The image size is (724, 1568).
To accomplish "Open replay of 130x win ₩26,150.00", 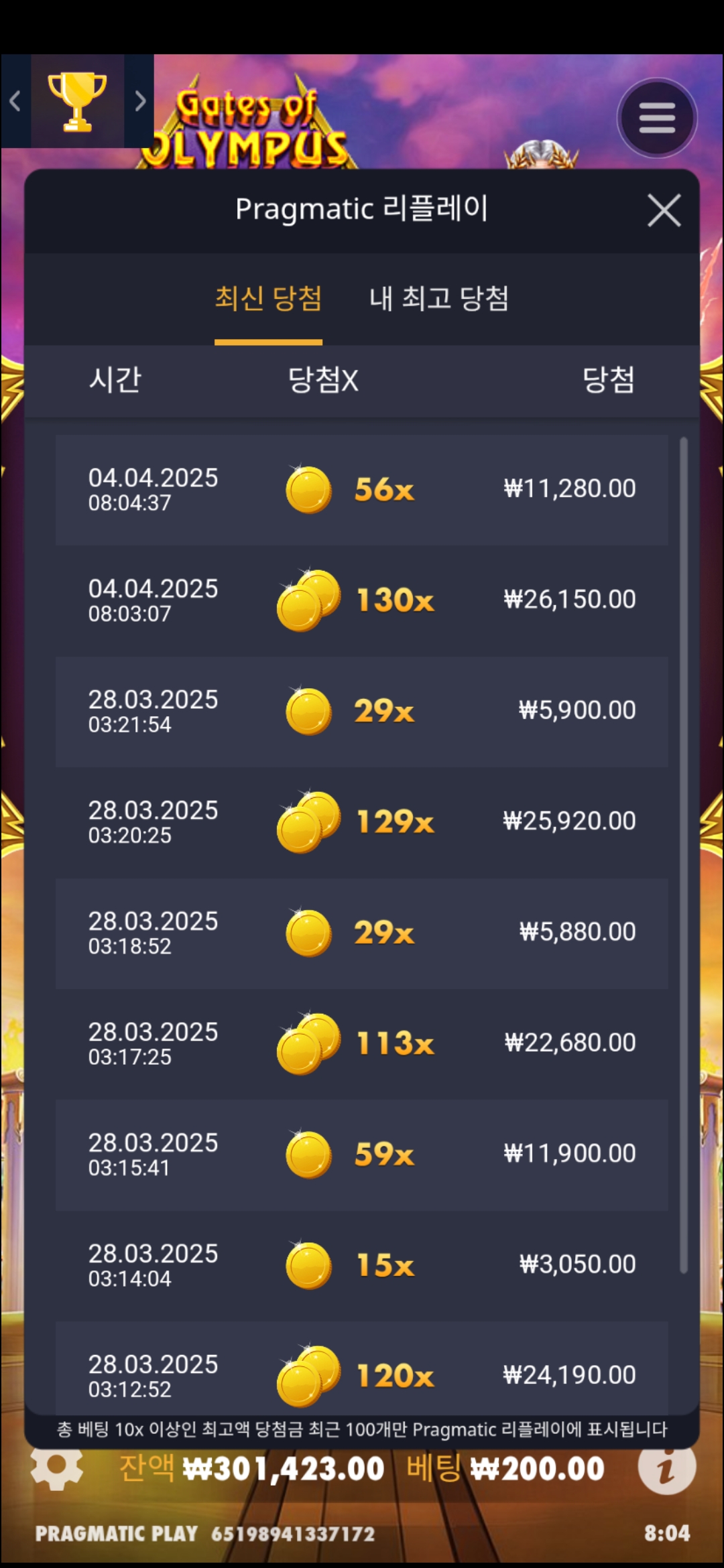I will (362, 600).
